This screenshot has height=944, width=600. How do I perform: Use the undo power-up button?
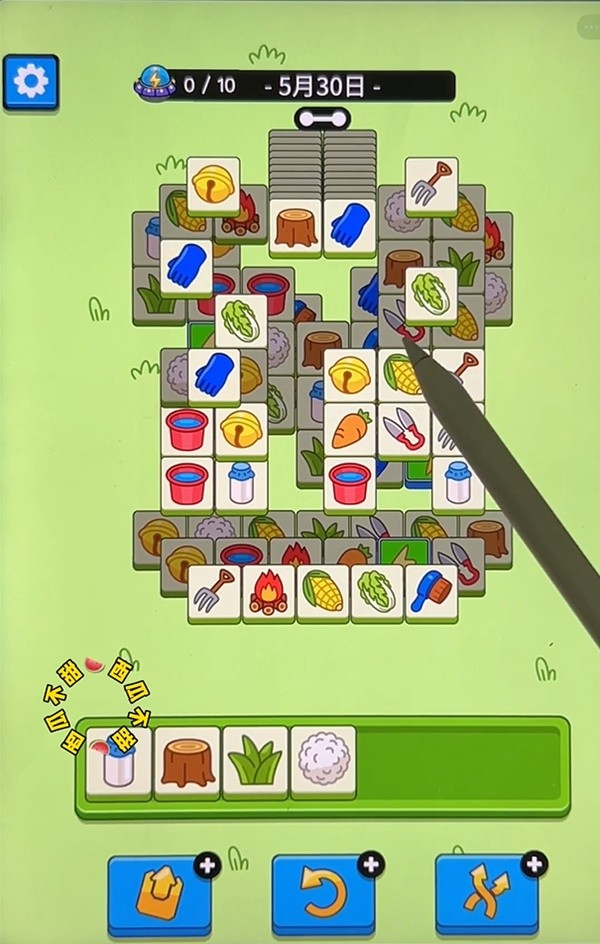(x=322, y=893)
